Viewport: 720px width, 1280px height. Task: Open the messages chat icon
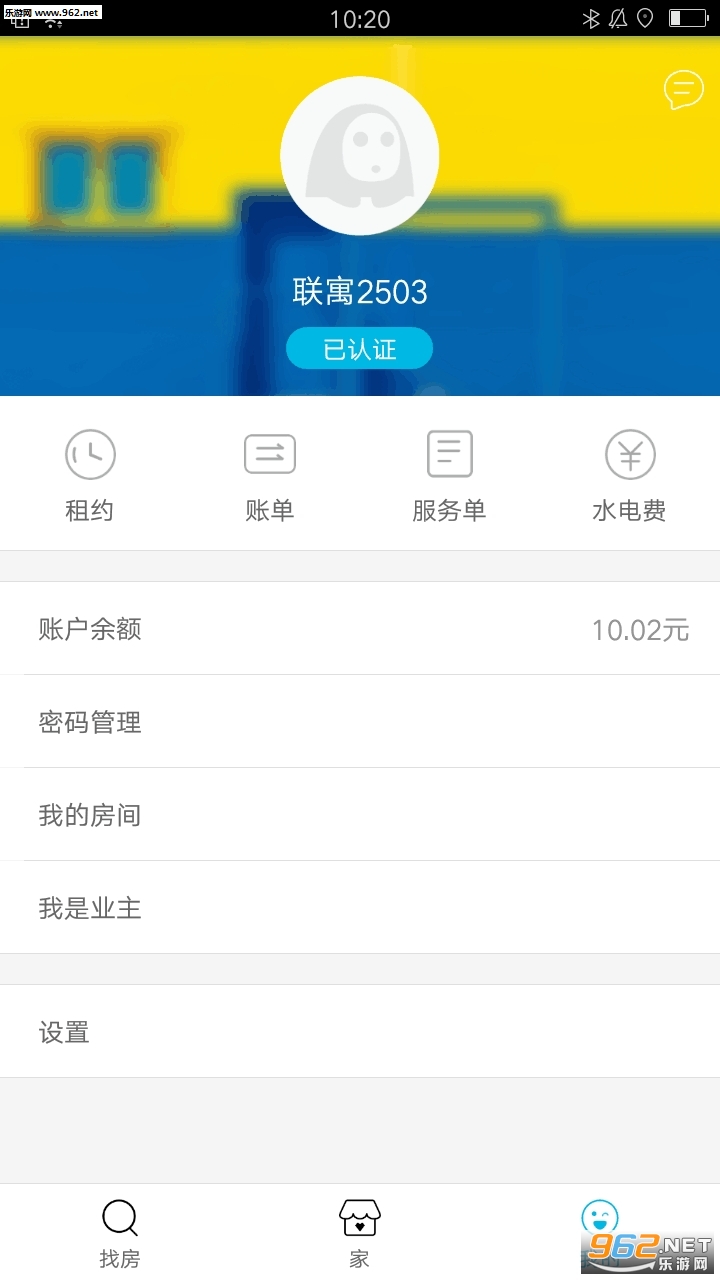684,91
